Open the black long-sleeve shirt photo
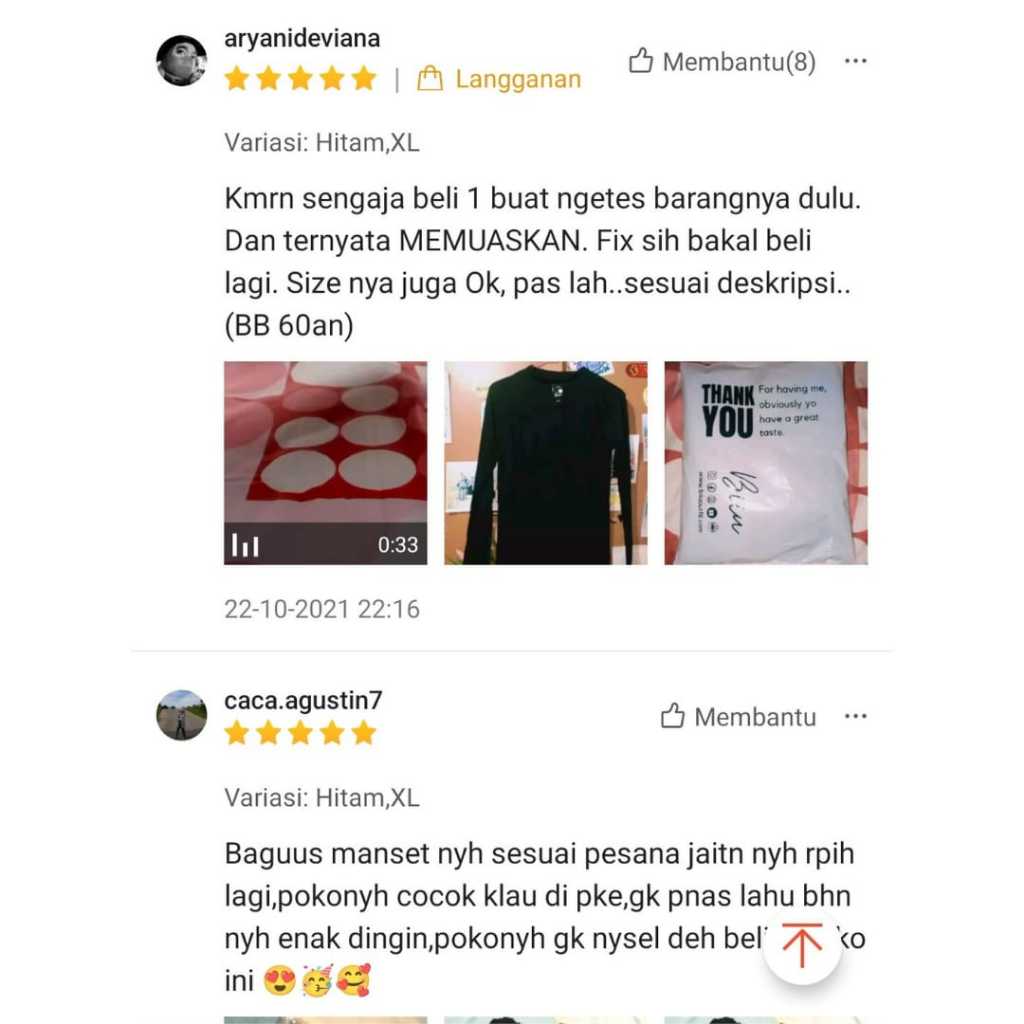This screenshot has width=1024, height=1024. point(546,463)
